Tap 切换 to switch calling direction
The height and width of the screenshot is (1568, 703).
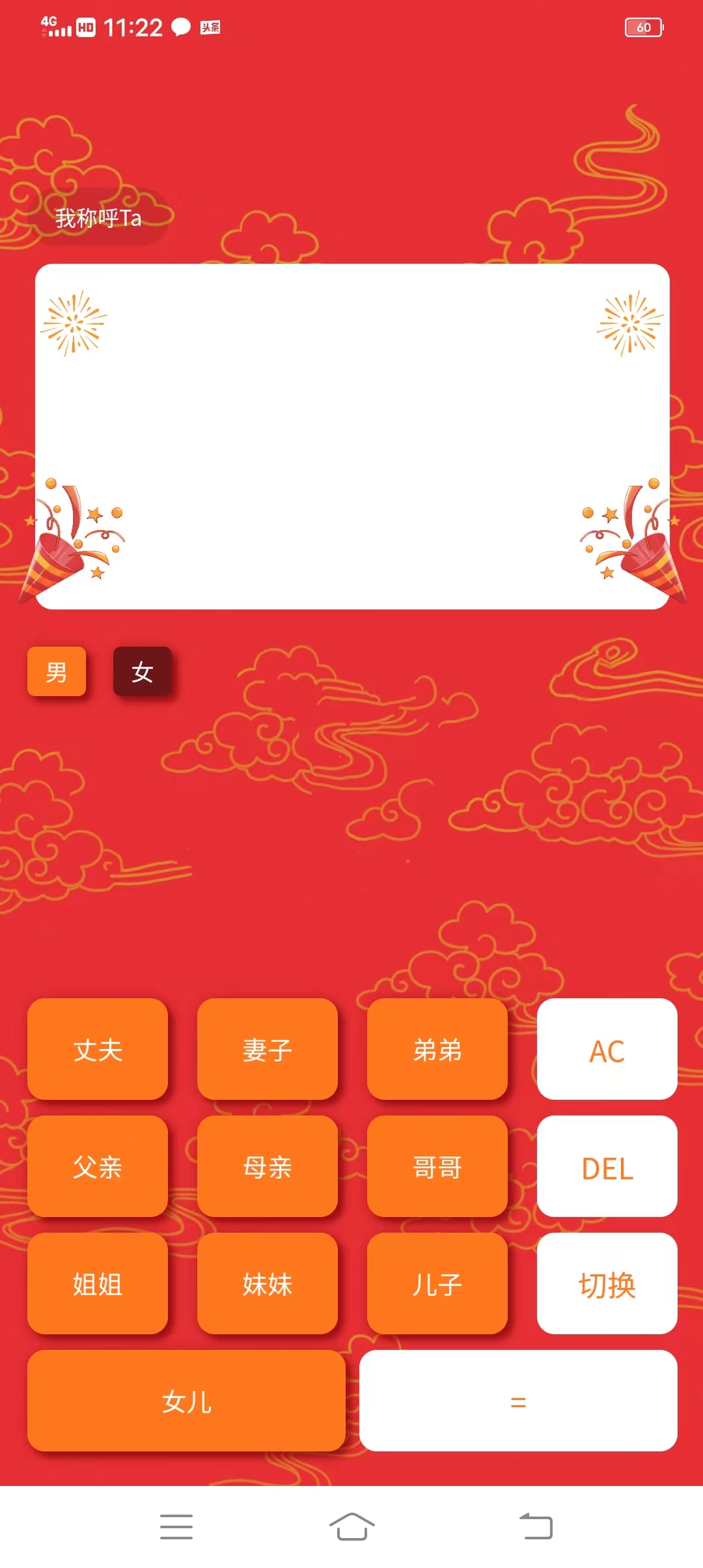(607, 1283)
